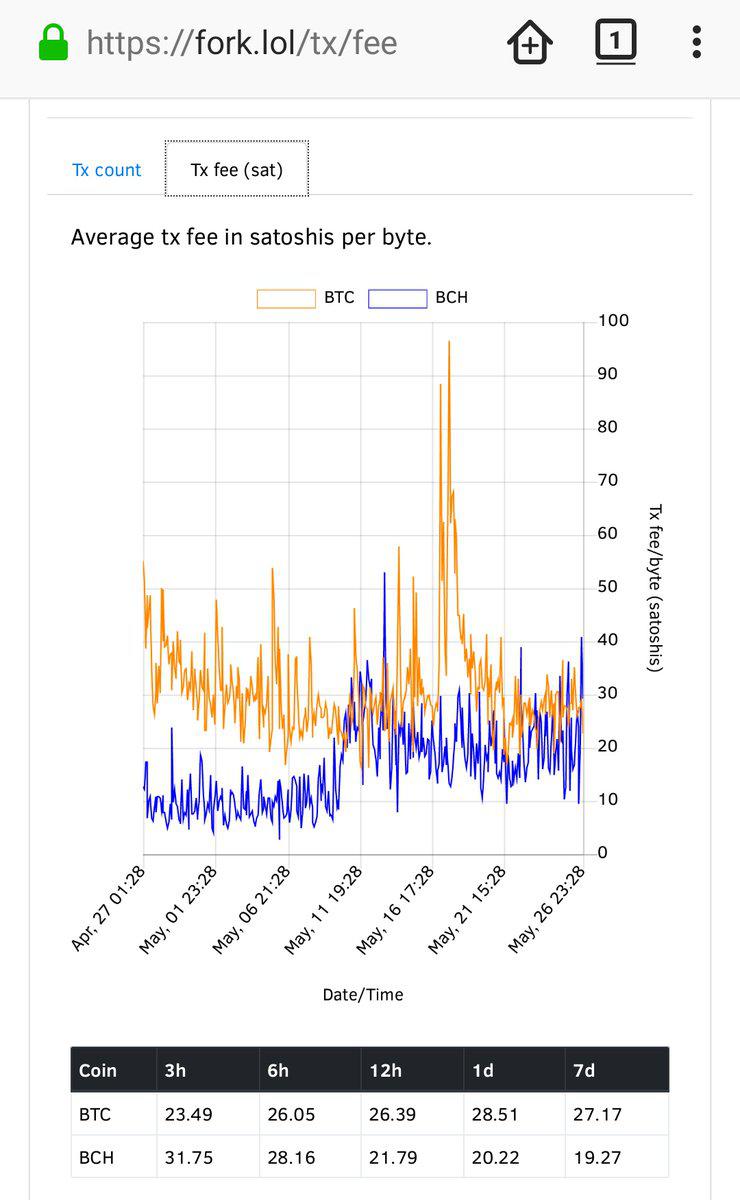Image resolution: width=740 pixels, height=1200 pixels.
Task: Switch to the Tx count tab
Action: tap(107, 170)
